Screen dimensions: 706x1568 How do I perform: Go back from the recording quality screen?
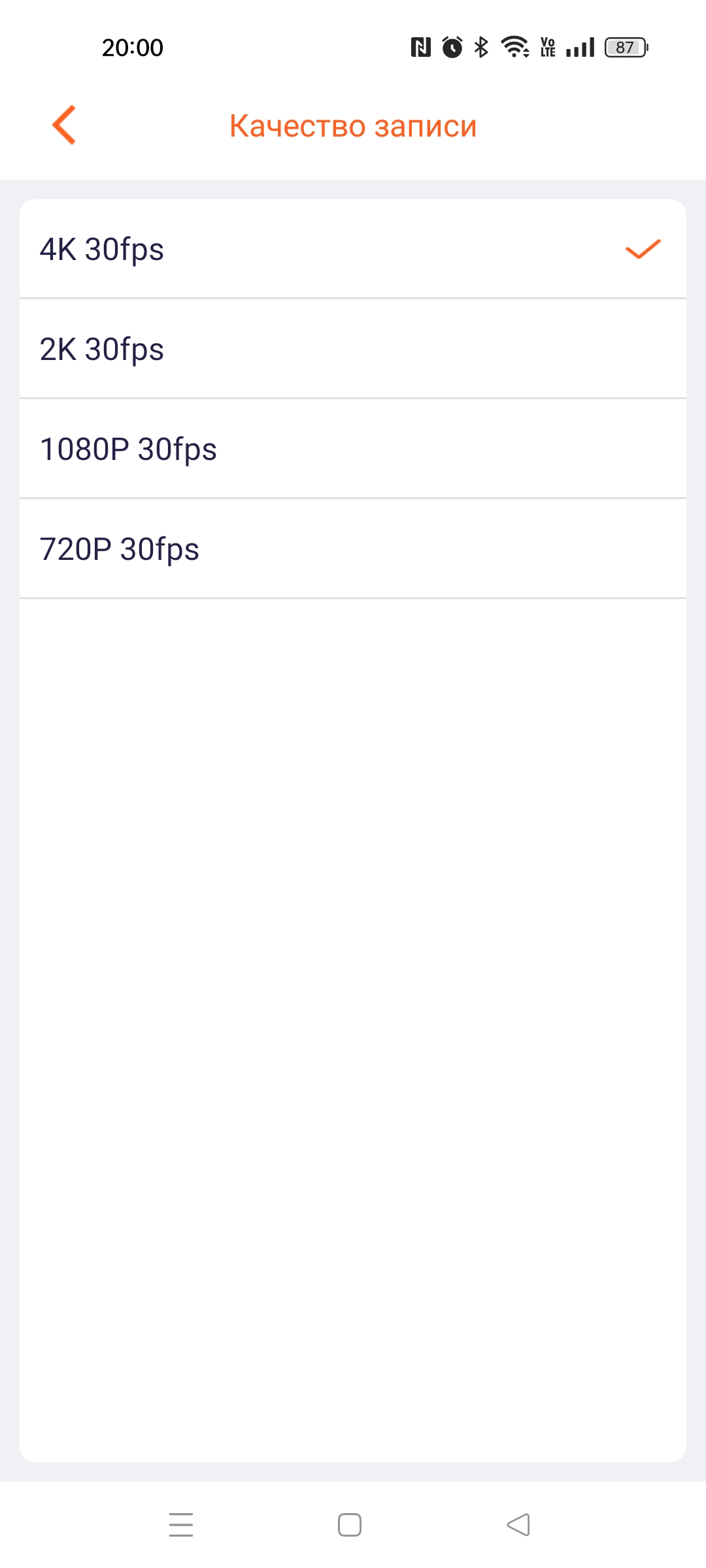(x=64, y=125)
